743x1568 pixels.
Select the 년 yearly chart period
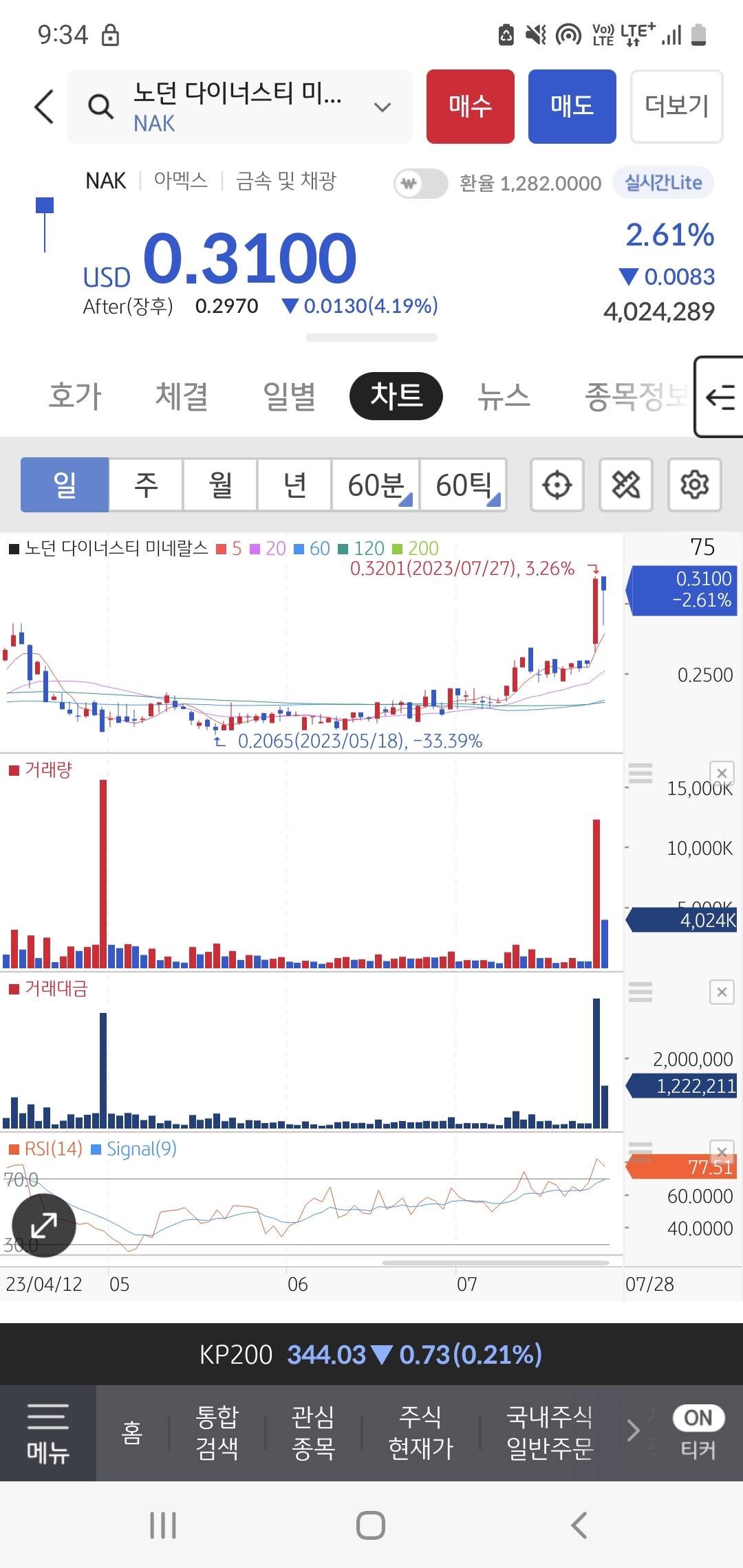pos(294,485)
